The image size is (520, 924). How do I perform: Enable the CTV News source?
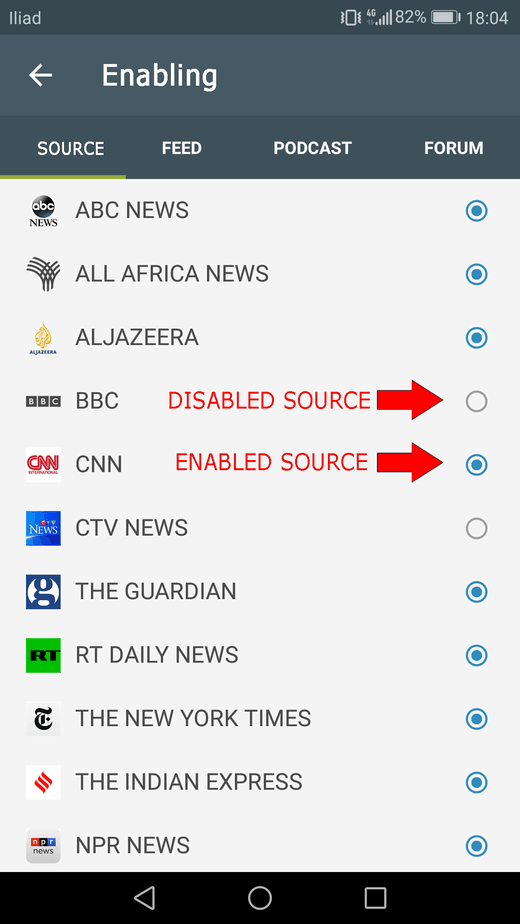pyautogui.click(x=476, y=529)
